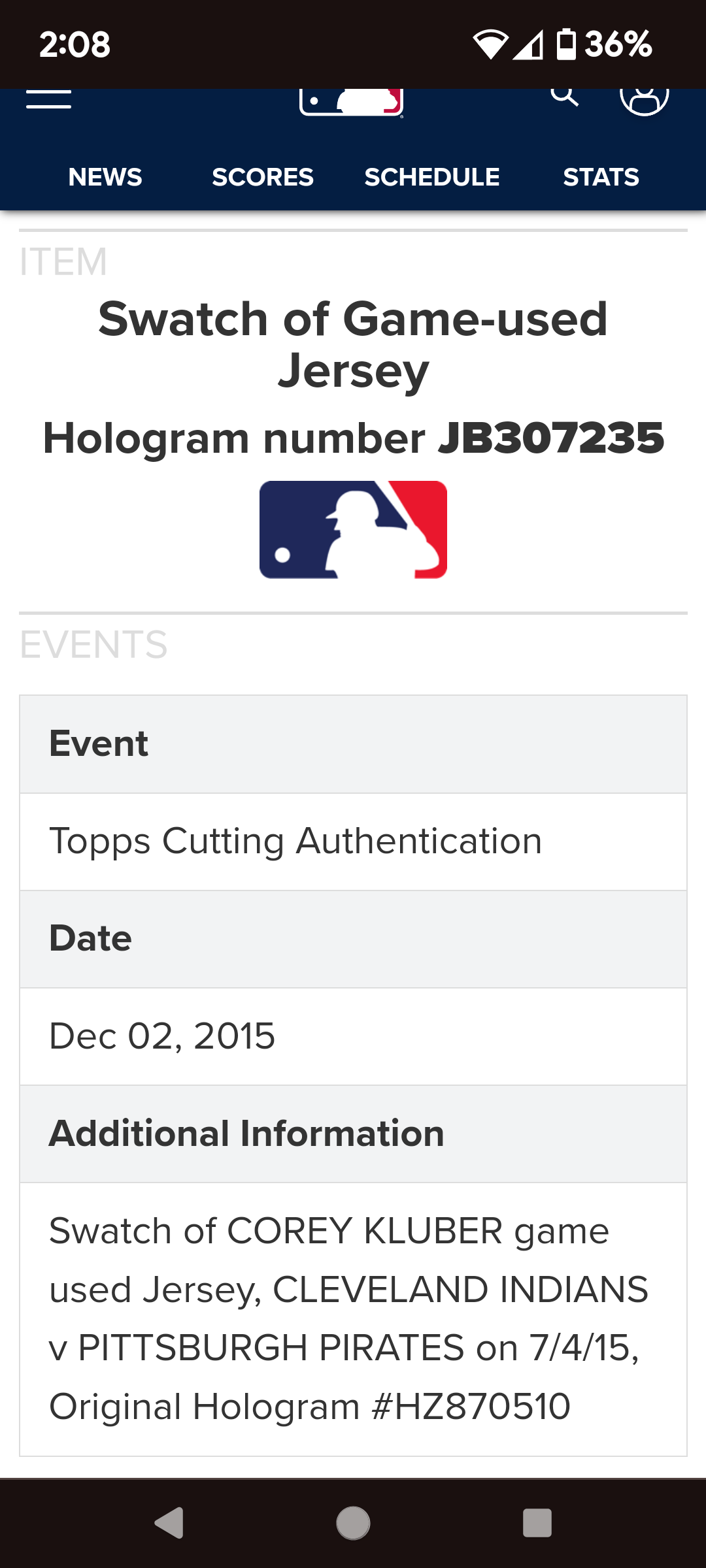Open the search icon
The width and height of the screenshot is (706, 1568).
[564, 97]
